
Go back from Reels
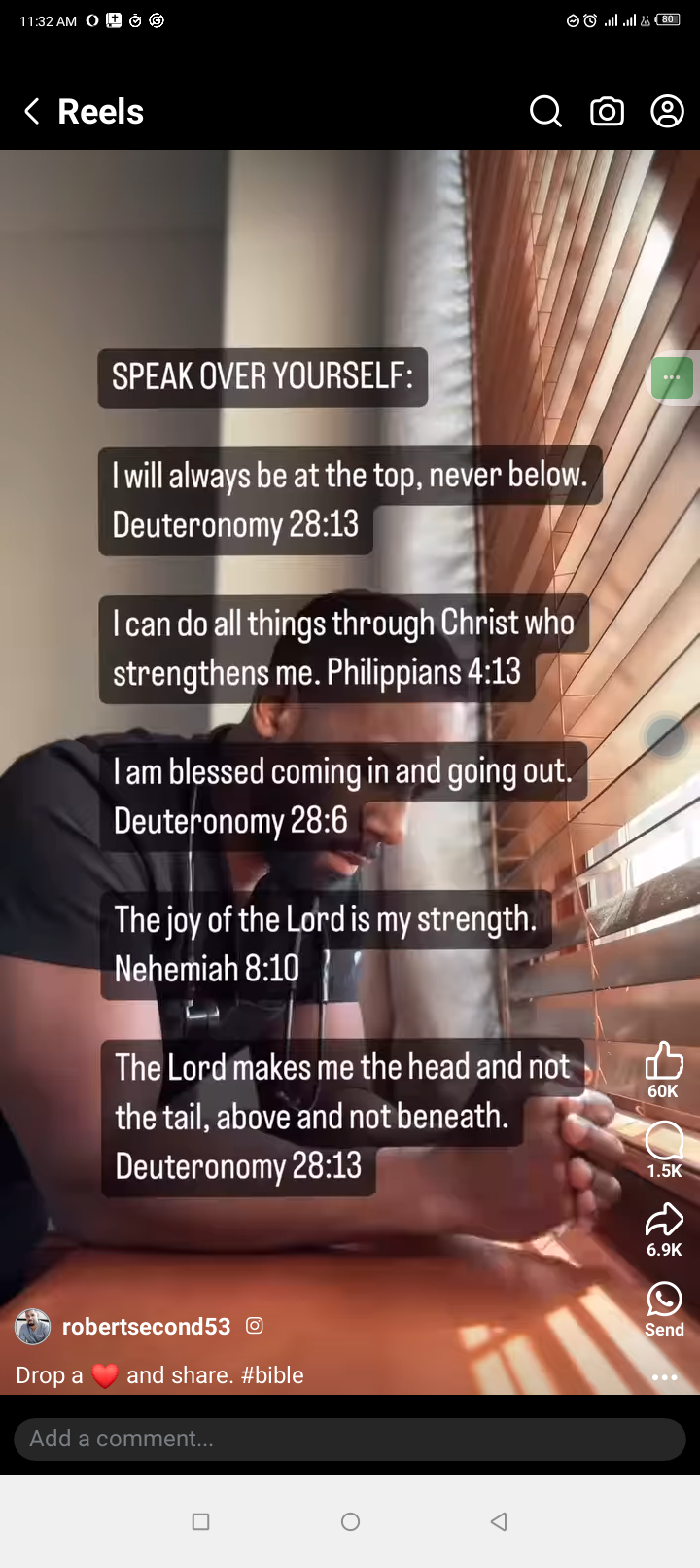click(x=32, y=112)
